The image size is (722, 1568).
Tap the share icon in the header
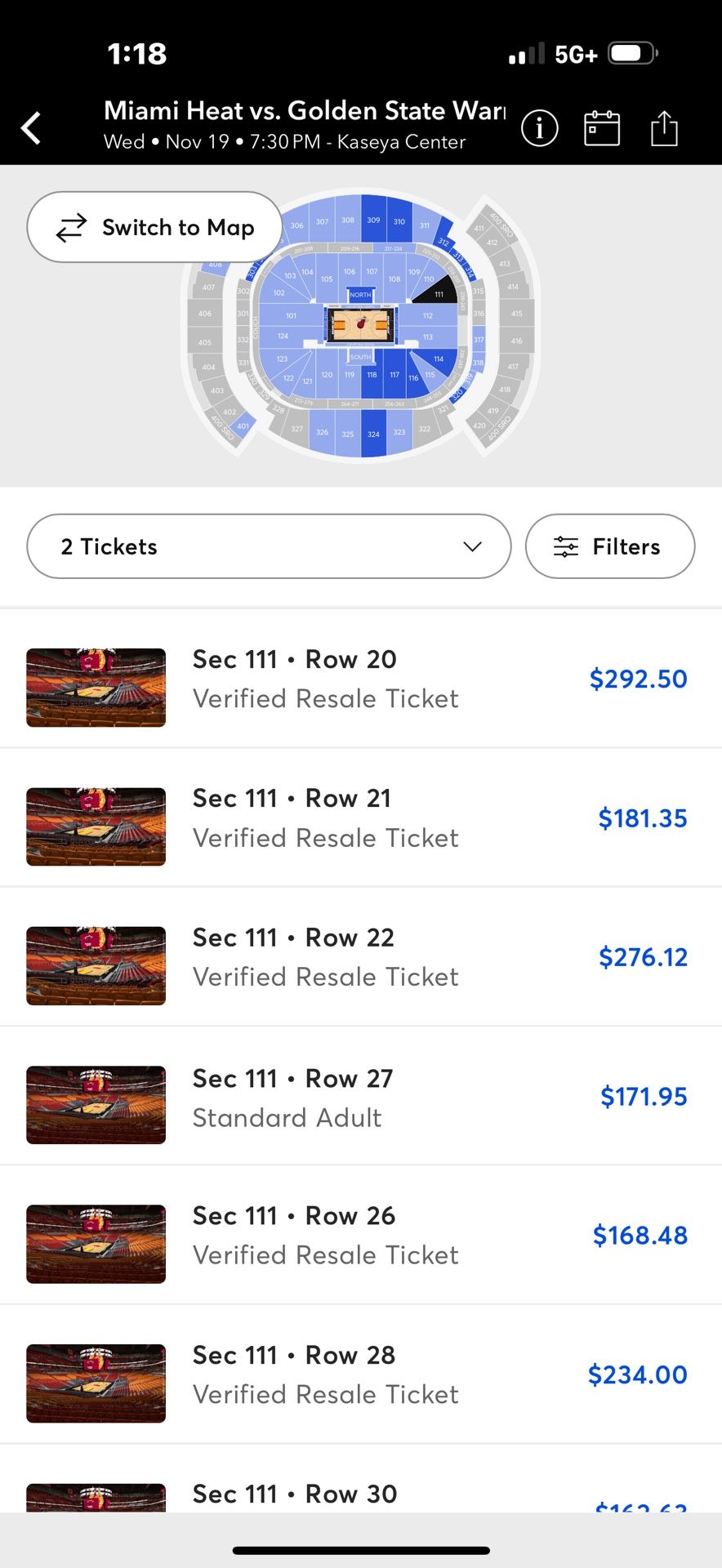pos(664,127)
